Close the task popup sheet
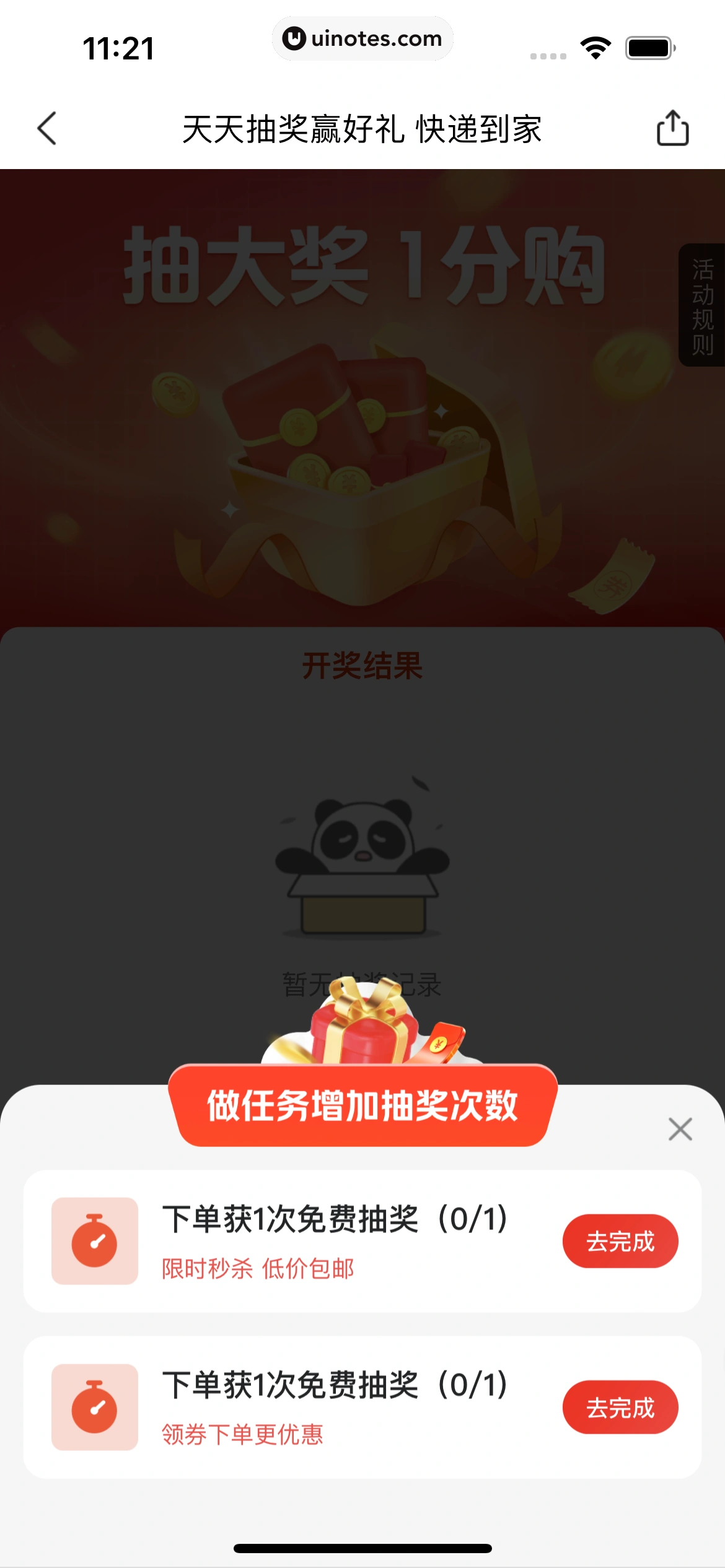725x1568 pixels. (x=680, y=1129)
